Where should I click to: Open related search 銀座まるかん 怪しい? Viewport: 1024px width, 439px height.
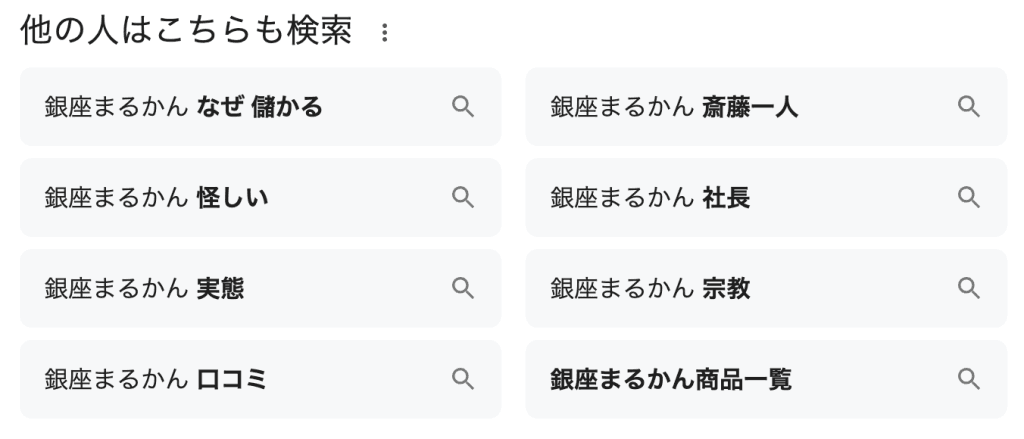point(260,198)
